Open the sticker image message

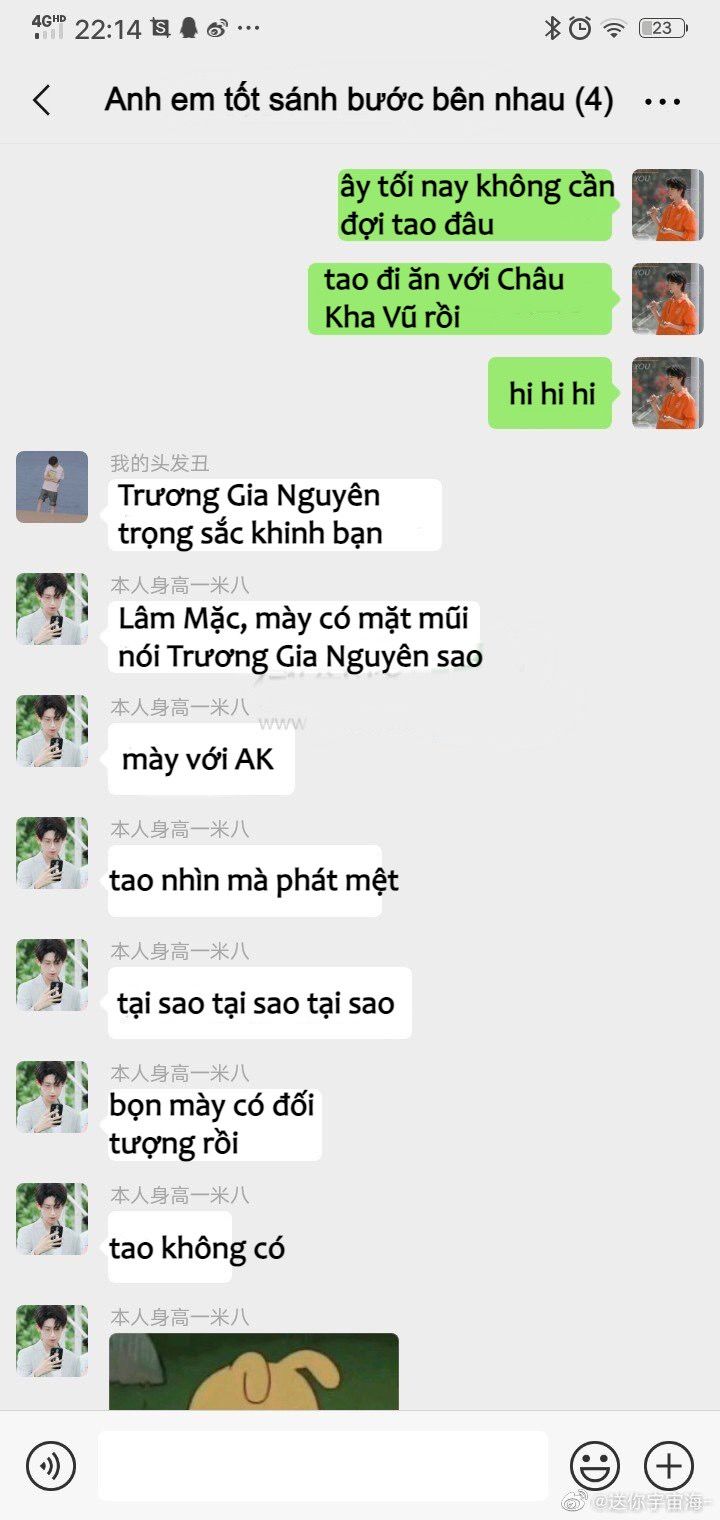[x=253, y=1371]
